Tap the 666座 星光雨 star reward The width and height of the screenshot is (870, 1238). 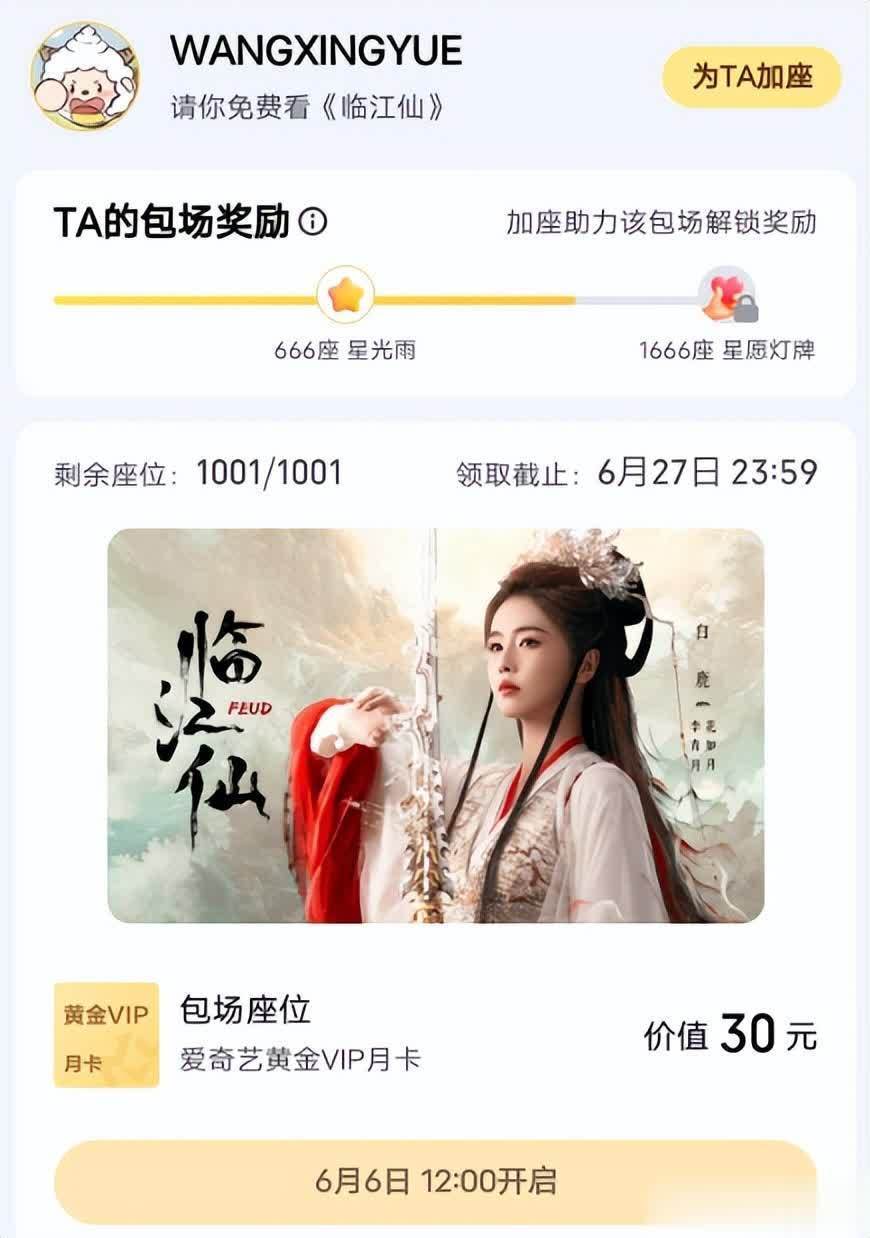point(345,296)
